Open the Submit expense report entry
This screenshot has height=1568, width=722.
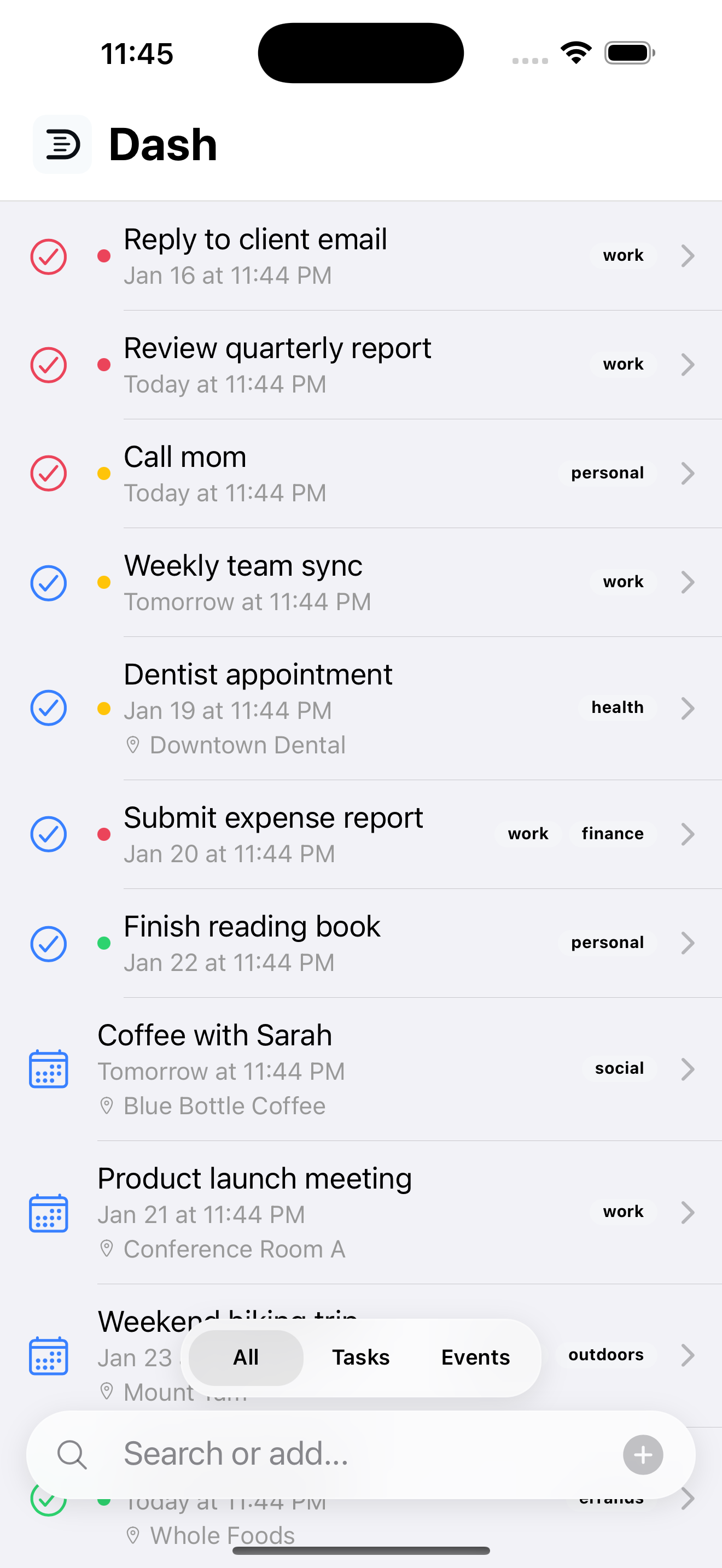688,834
